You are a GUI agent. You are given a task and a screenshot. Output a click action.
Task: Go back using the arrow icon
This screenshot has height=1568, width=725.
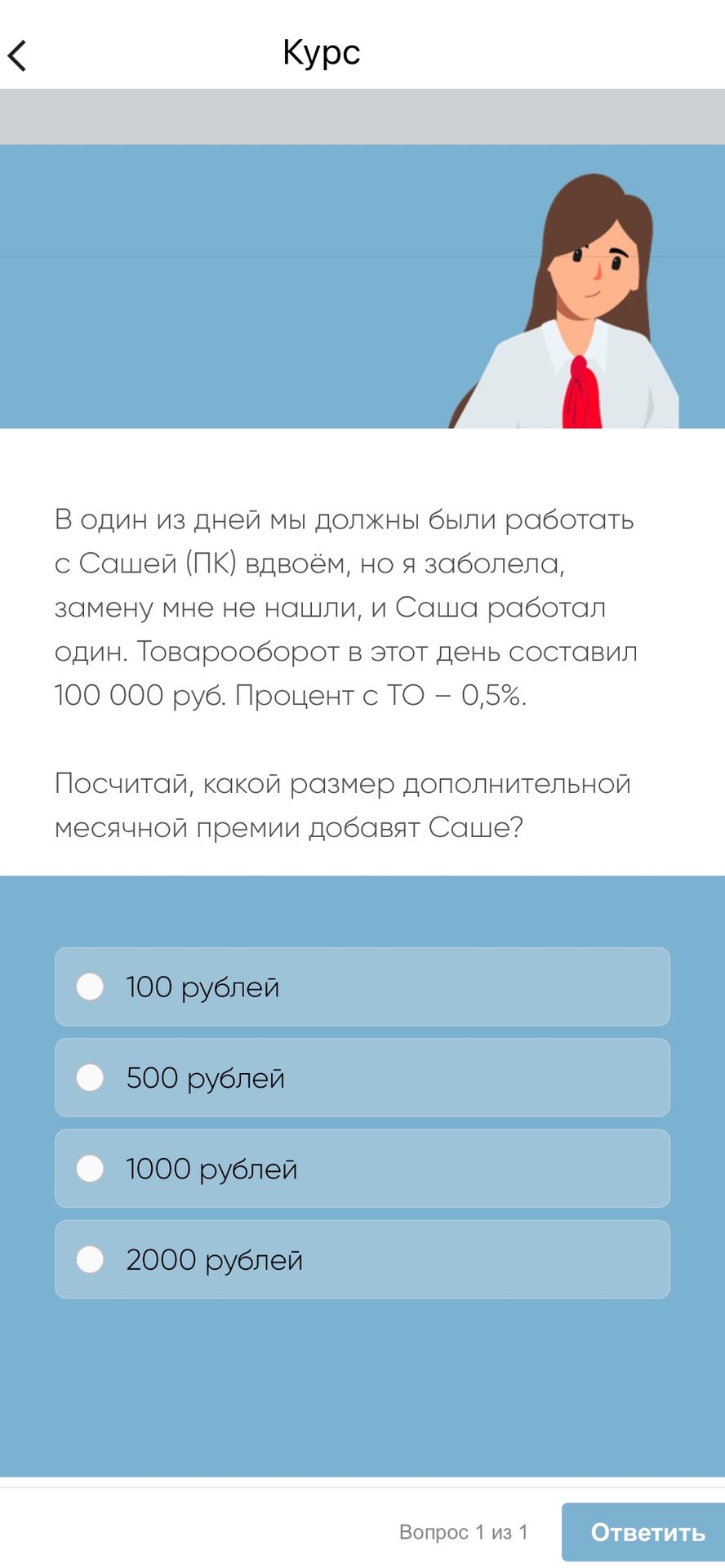(x=17, y=56)
